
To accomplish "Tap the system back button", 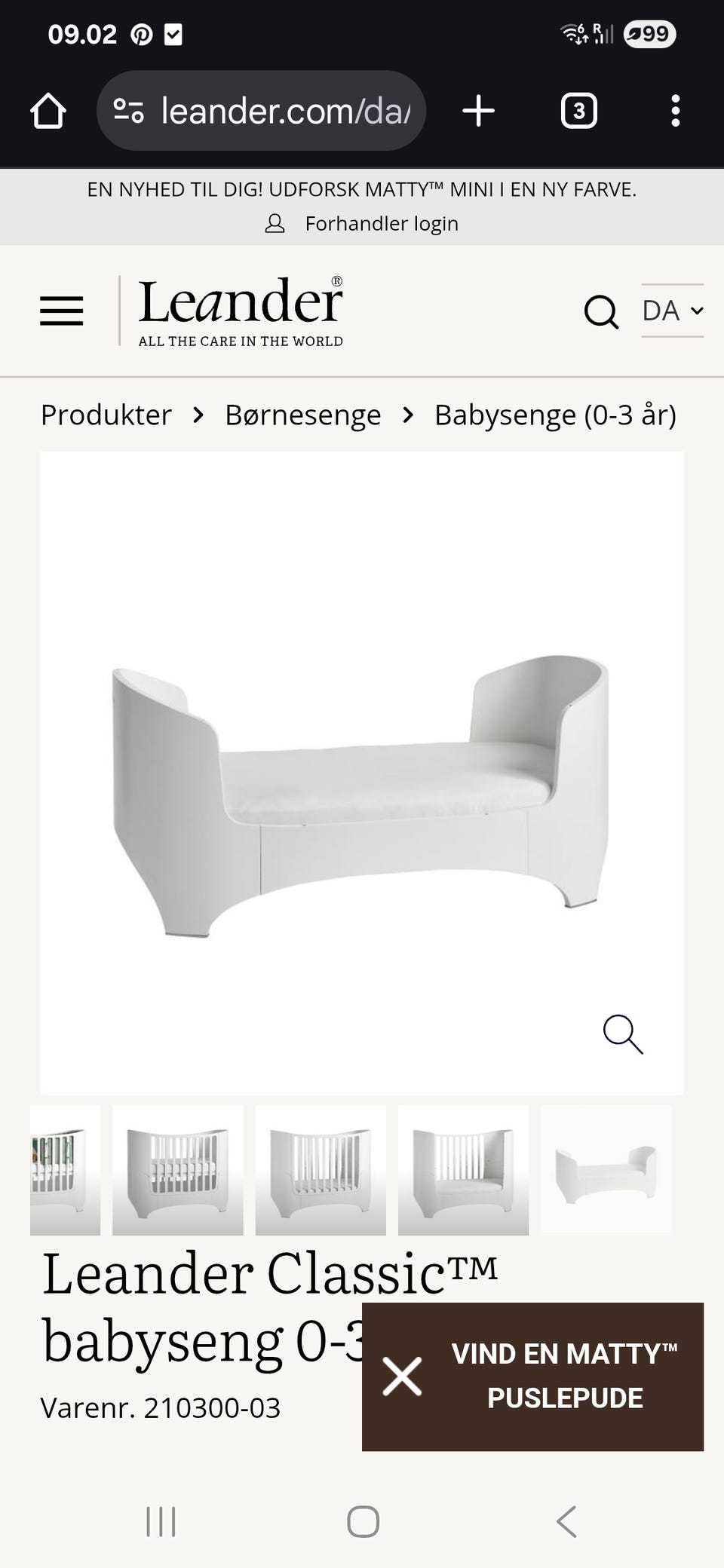I will click(x=566, y=1521).
